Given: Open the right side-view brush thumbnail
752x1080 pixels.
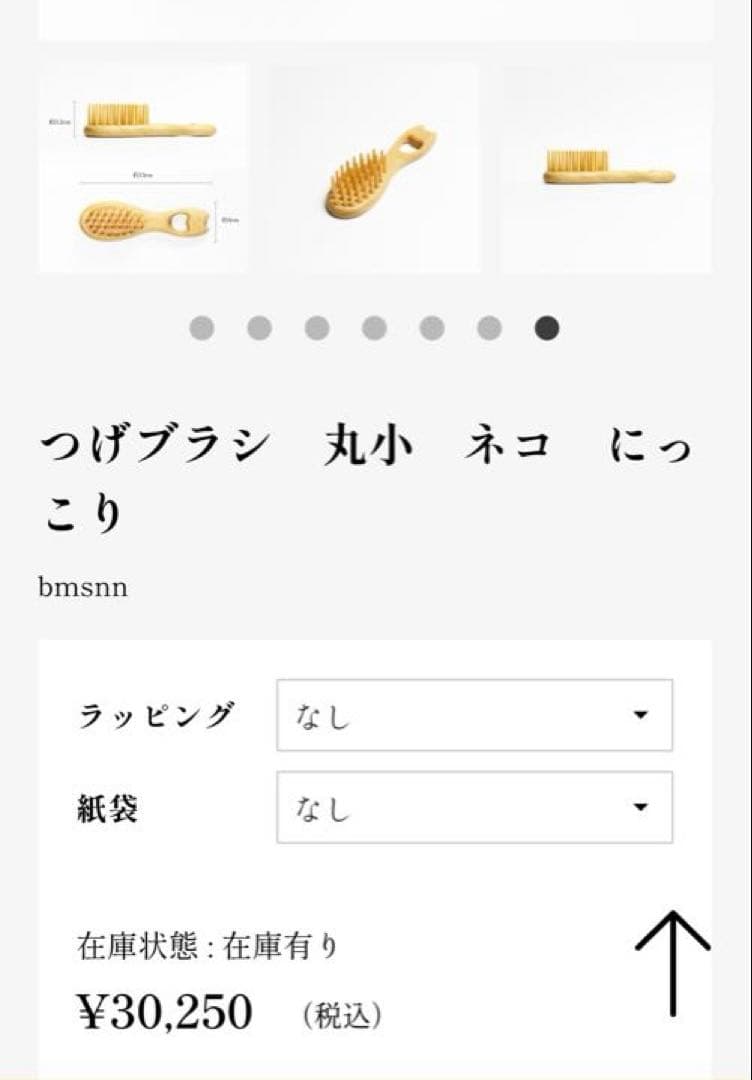Looking at the screenshot, I should [606, 167].
